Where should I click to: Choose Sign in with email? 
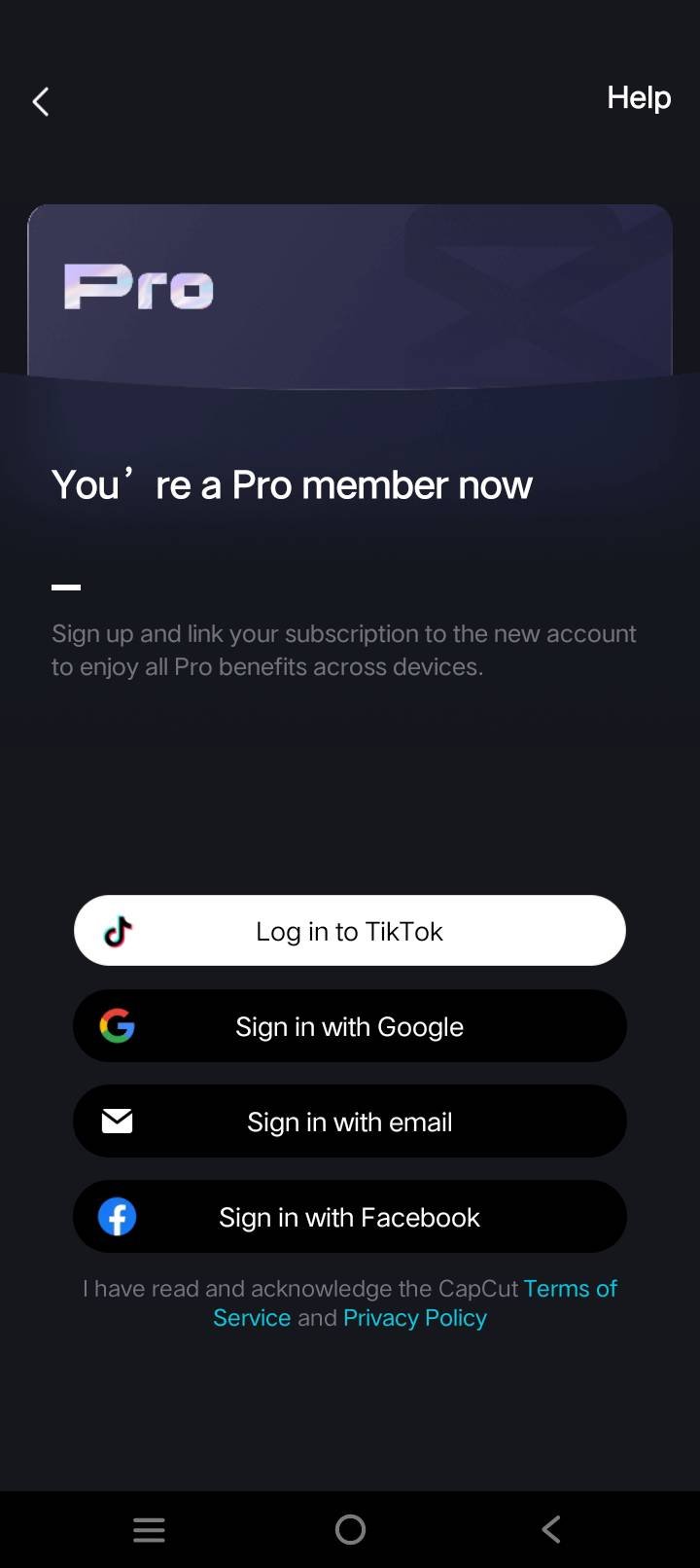tap(350, 1122)
